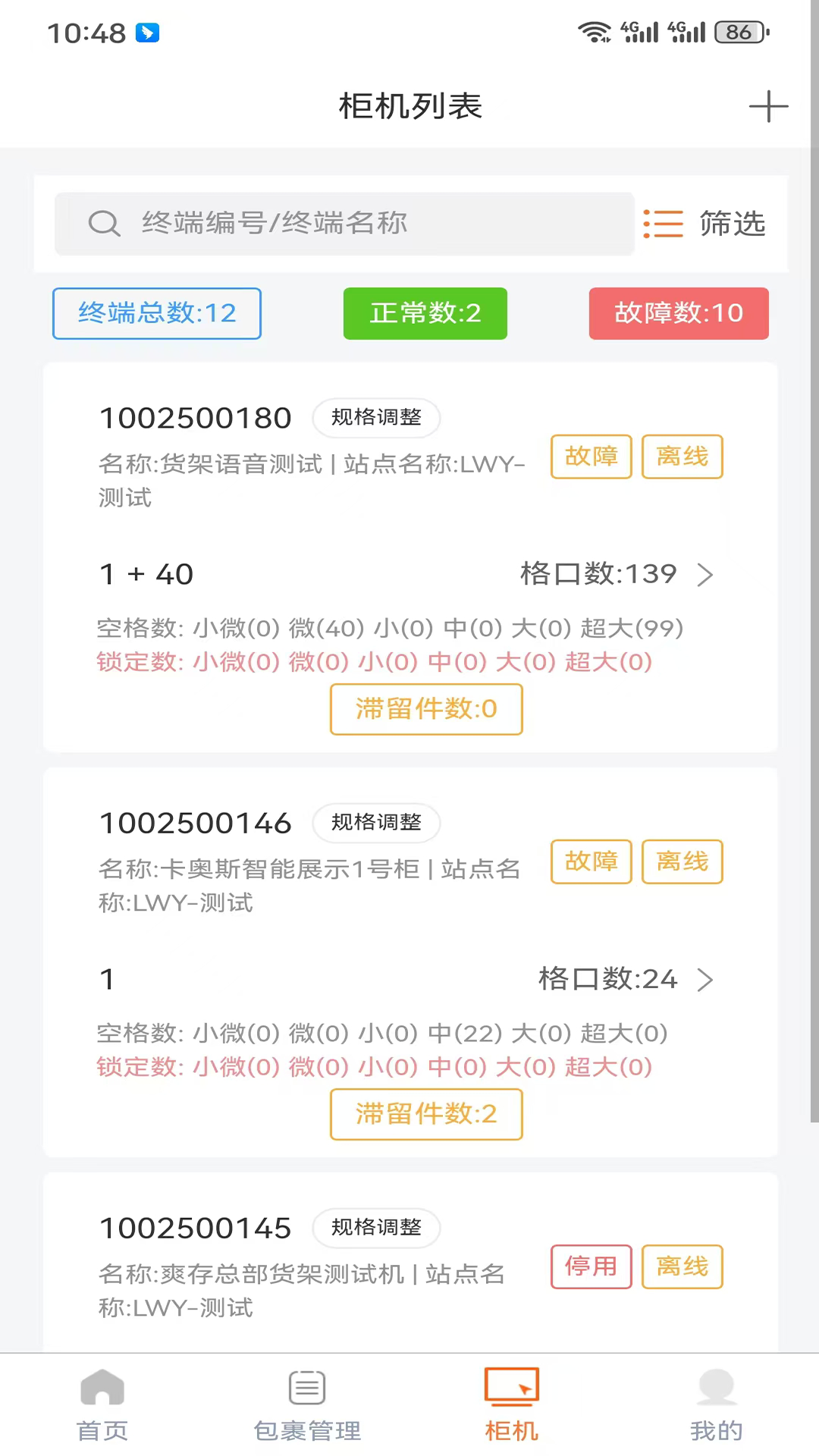Open 格口数:139 details for 1002500180
Screen dimensions: 819x1456
point(616,574)
